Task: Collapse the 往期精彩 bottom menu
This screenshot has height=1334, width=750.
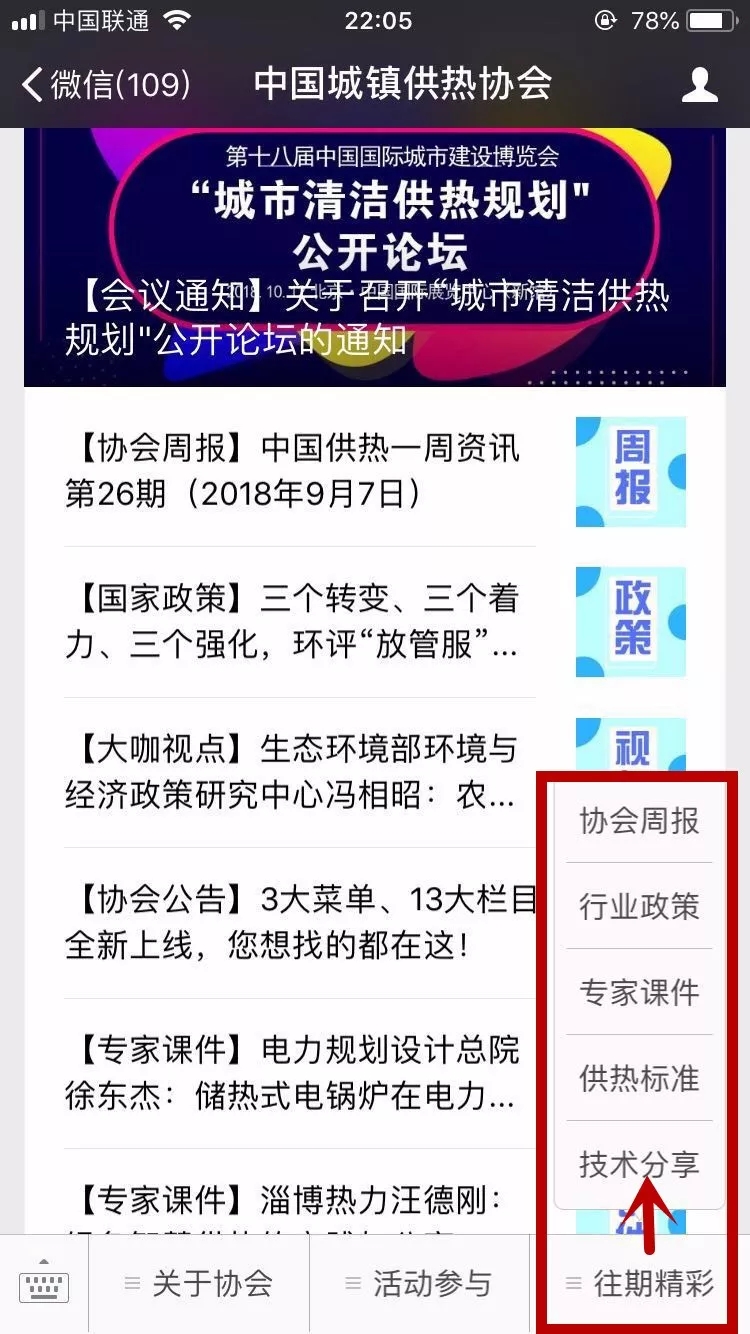Action: tap(640, 1284)
